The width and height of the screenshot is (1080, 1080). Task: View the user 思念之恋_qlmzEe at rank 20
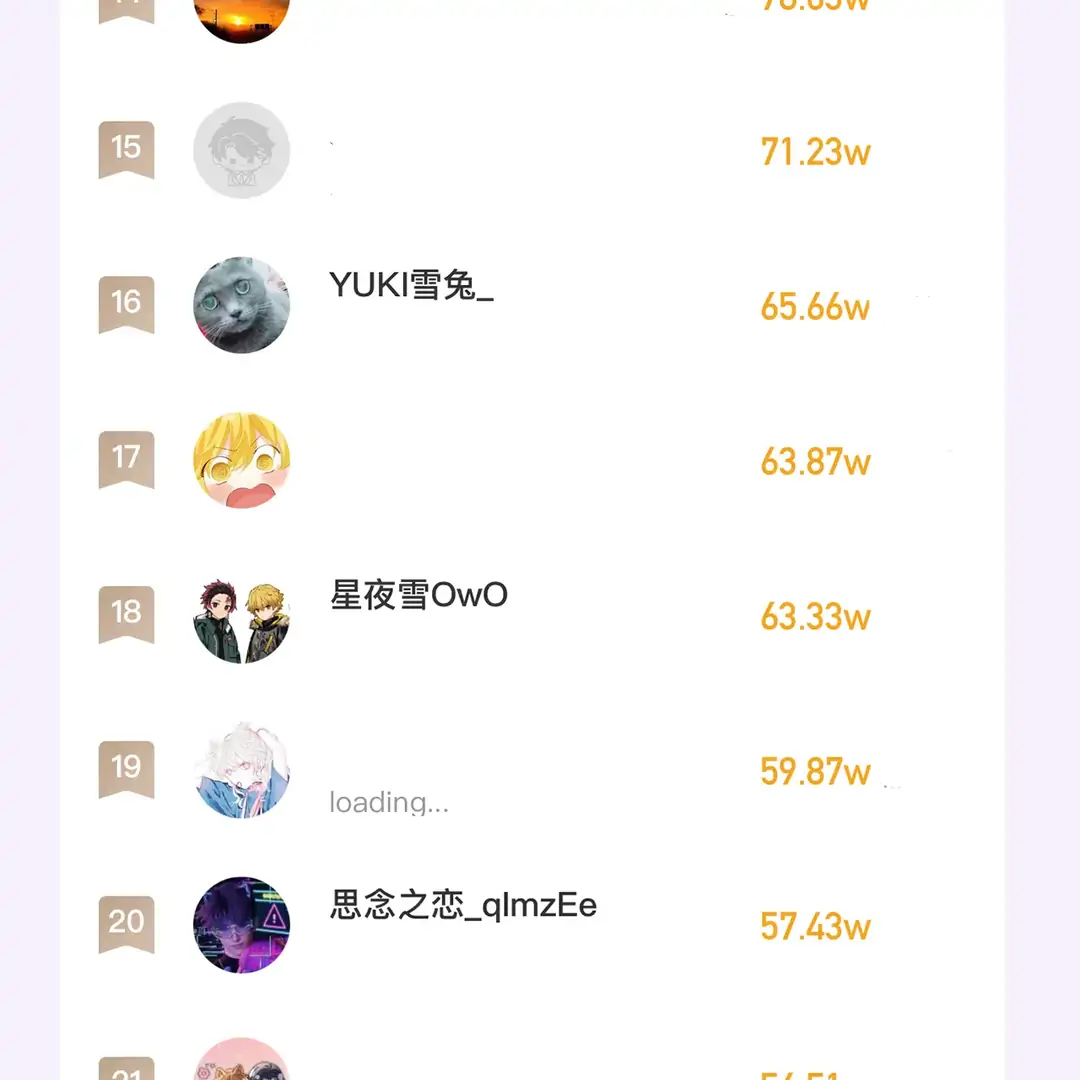[x=463, y=907]
